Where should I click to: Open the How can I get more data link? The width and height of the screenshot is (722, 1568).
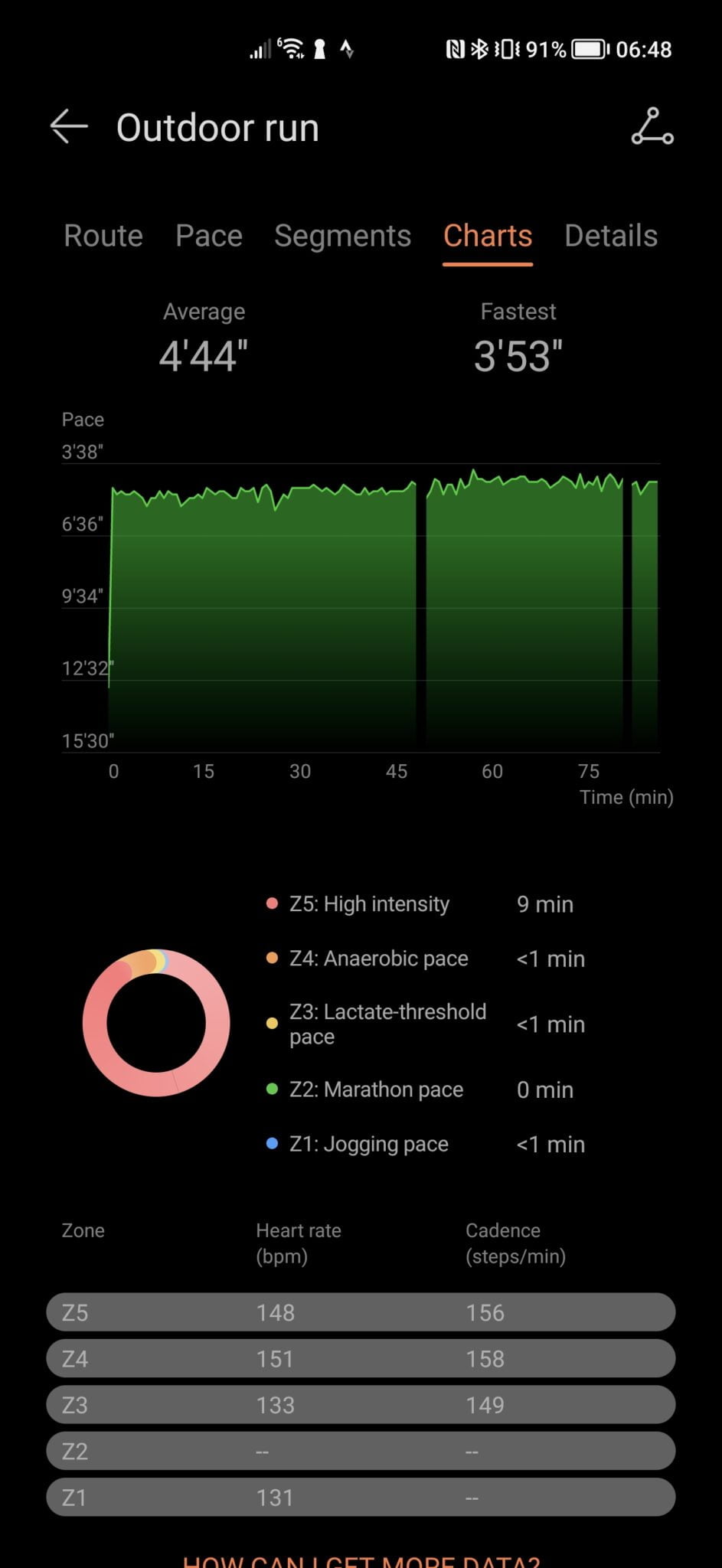coord(361,1560)
